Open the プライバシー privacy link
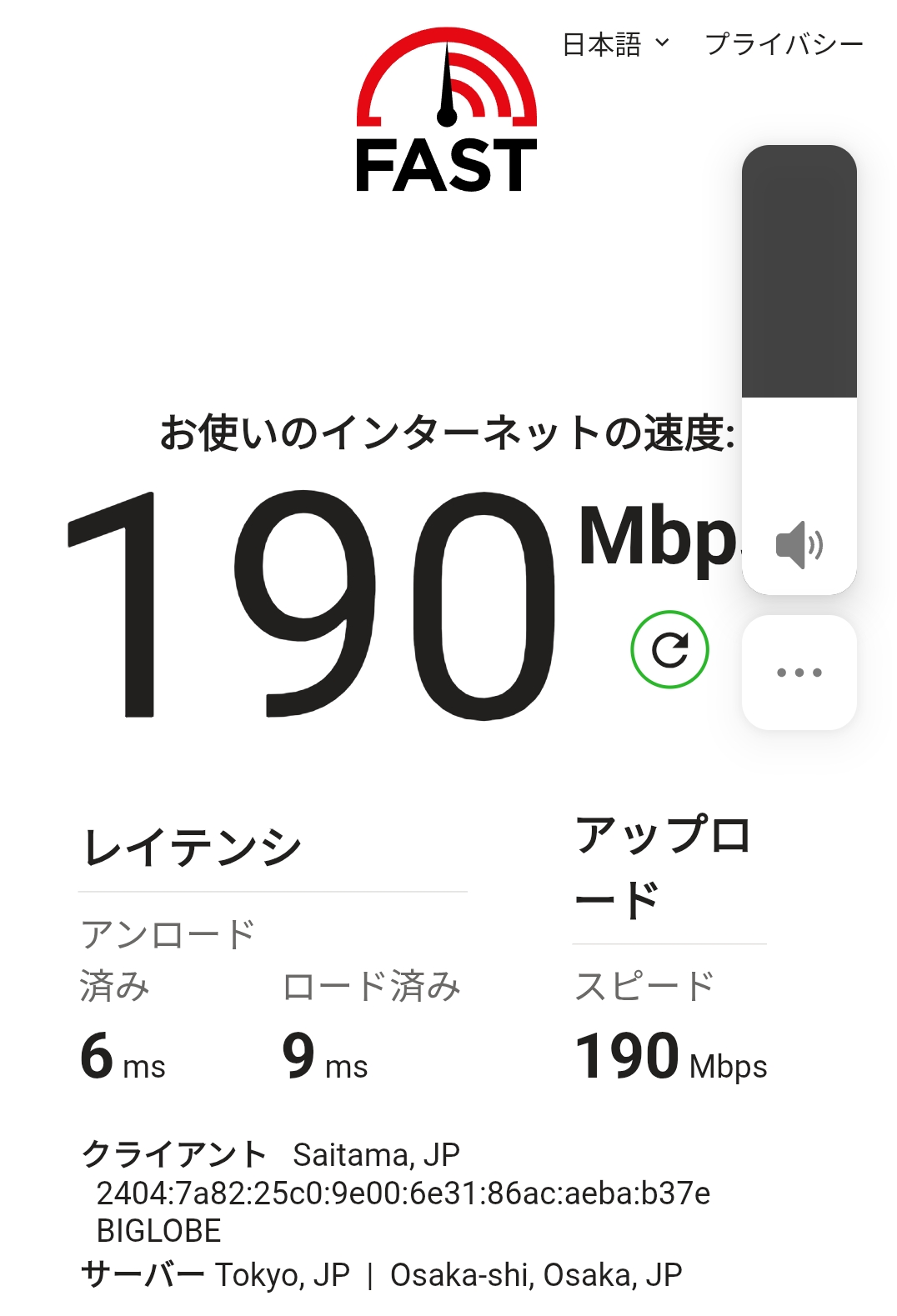The width and height of the screenshot is (897, 1316). pos(784,43)
